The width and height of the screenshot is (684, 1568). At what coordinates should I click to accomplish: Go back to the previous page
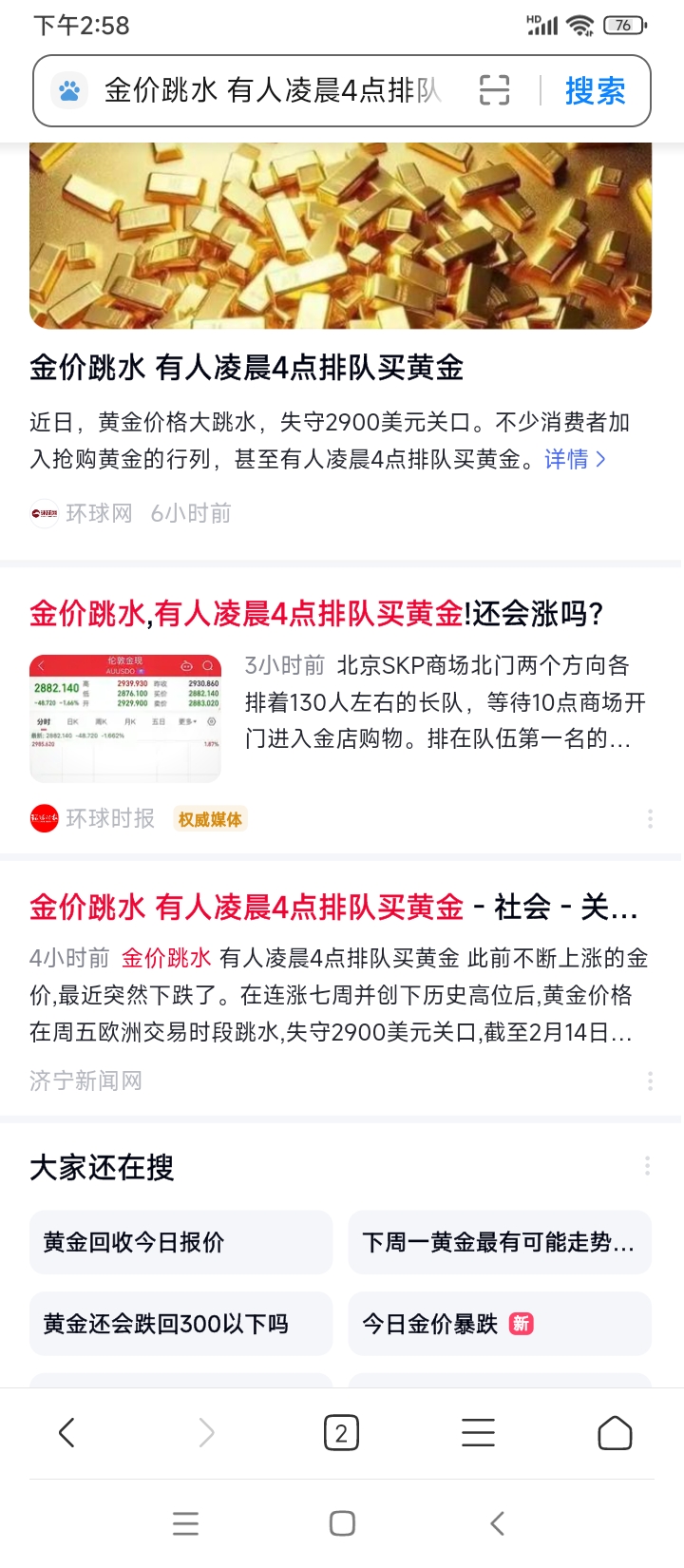(x=66, y=1432)
